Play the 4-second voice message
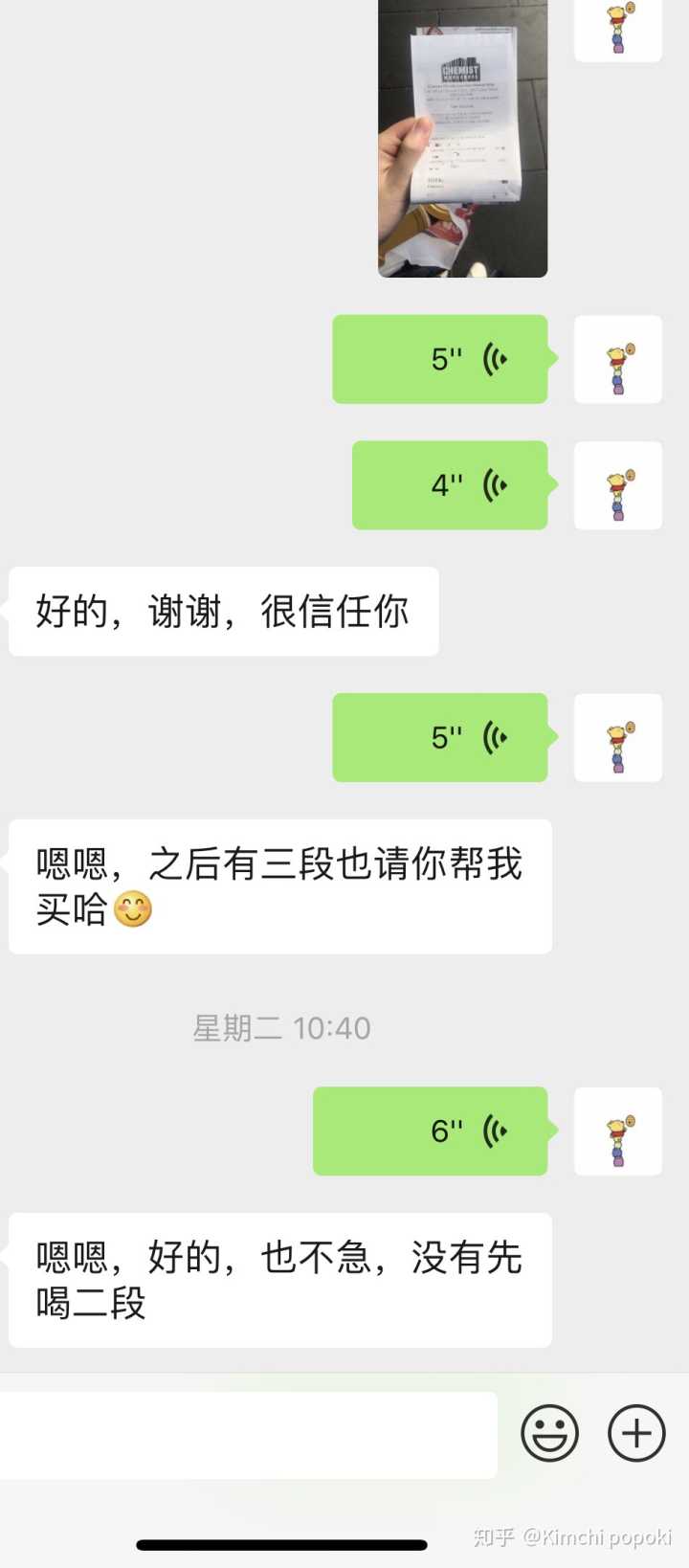 (450, 485)
